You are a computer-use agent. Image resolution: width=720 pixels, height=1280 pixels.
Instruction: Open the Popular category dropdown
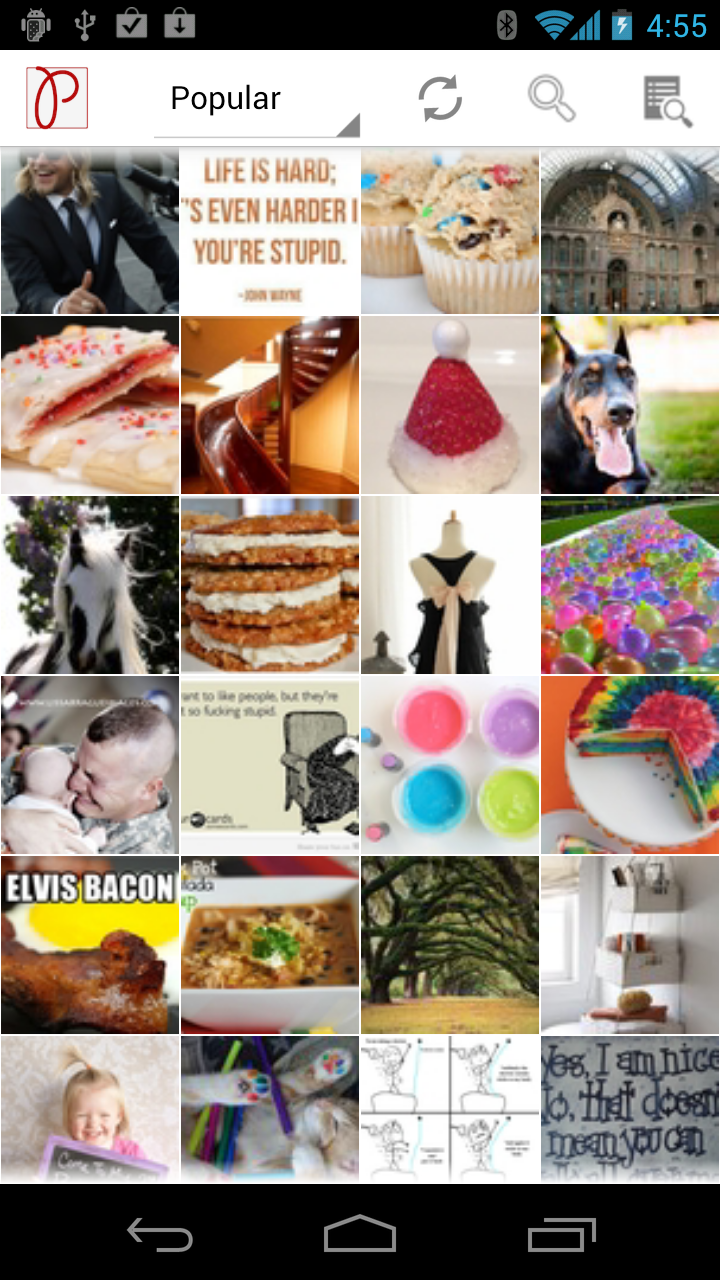pyautogui.click(x=256, y=99)
